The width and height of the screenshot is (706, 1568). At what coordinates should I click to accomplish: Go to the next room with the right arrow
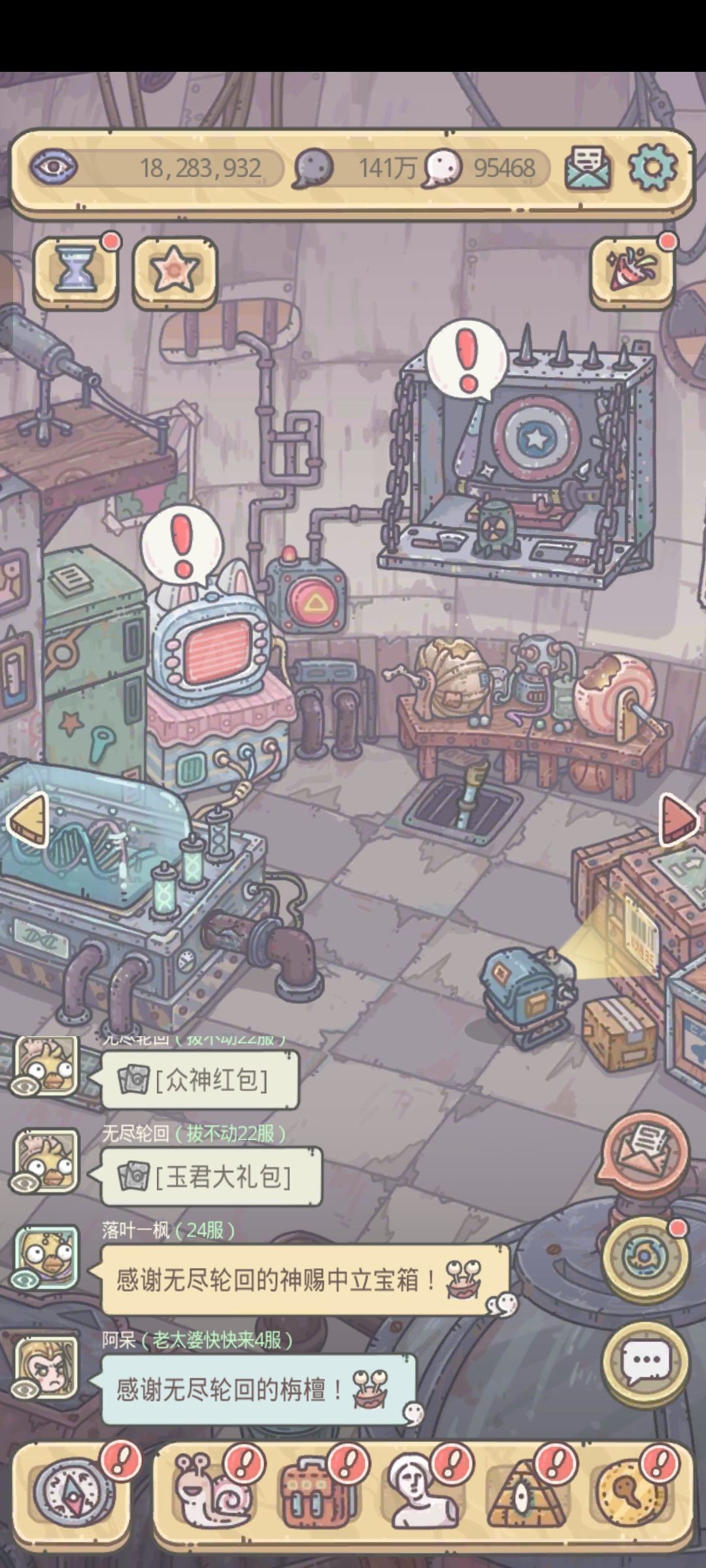[x=679, y=821]
